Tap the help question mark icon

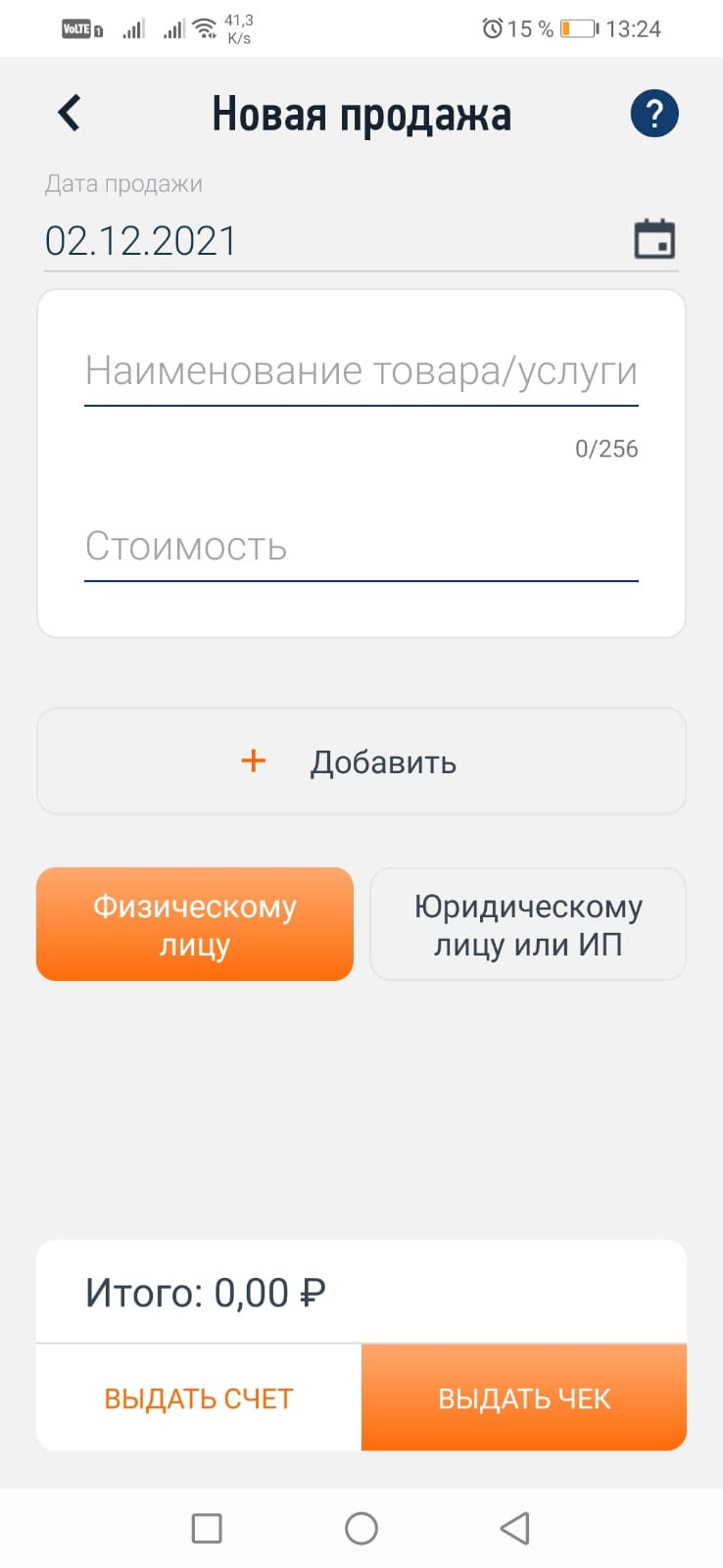tap(652, 112)
